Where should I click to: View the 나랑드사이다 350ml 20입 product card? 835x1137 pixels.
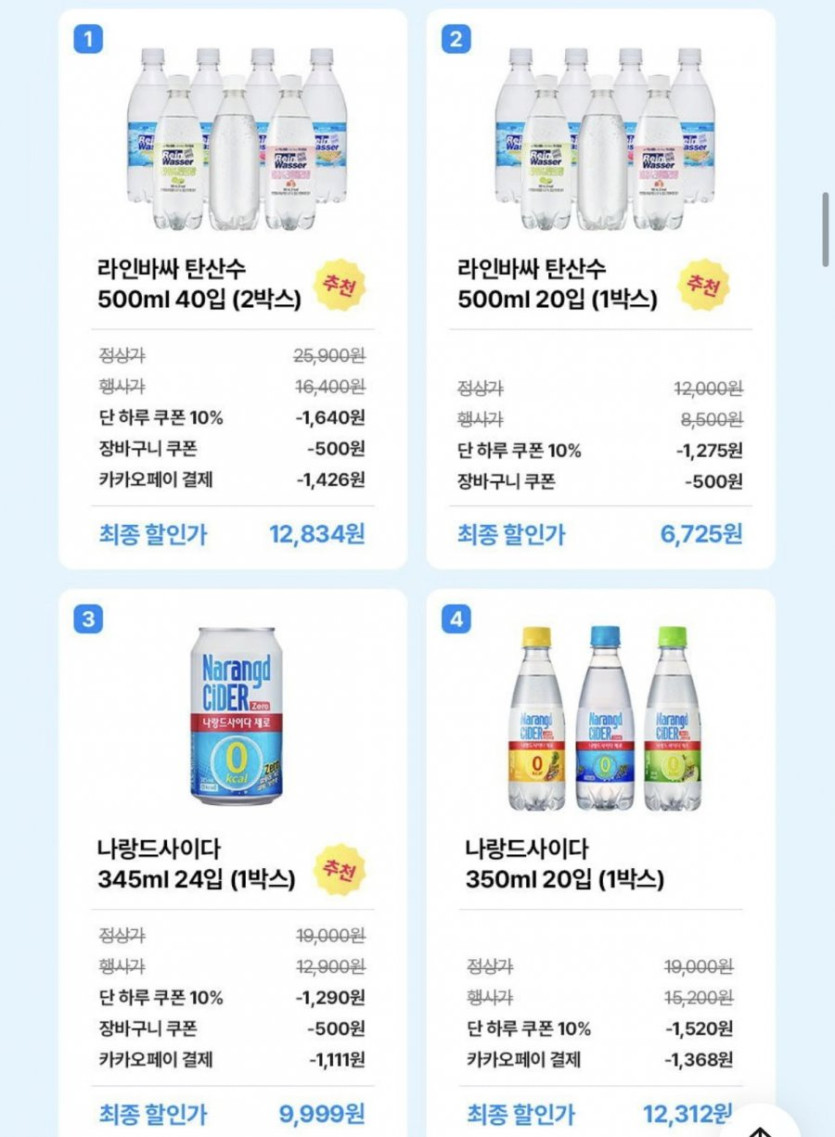600,860
